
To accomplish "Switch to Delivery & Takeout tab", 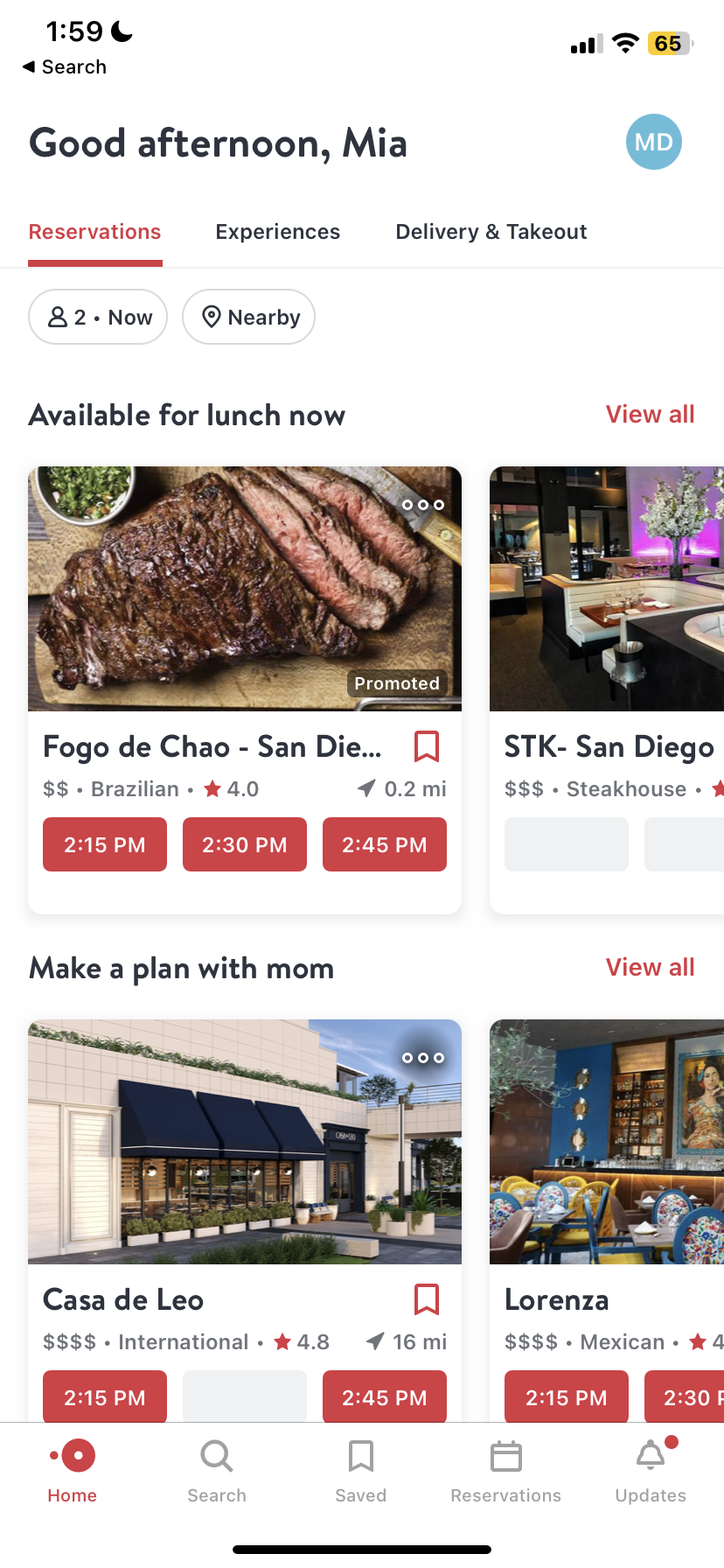I will 491,232.
